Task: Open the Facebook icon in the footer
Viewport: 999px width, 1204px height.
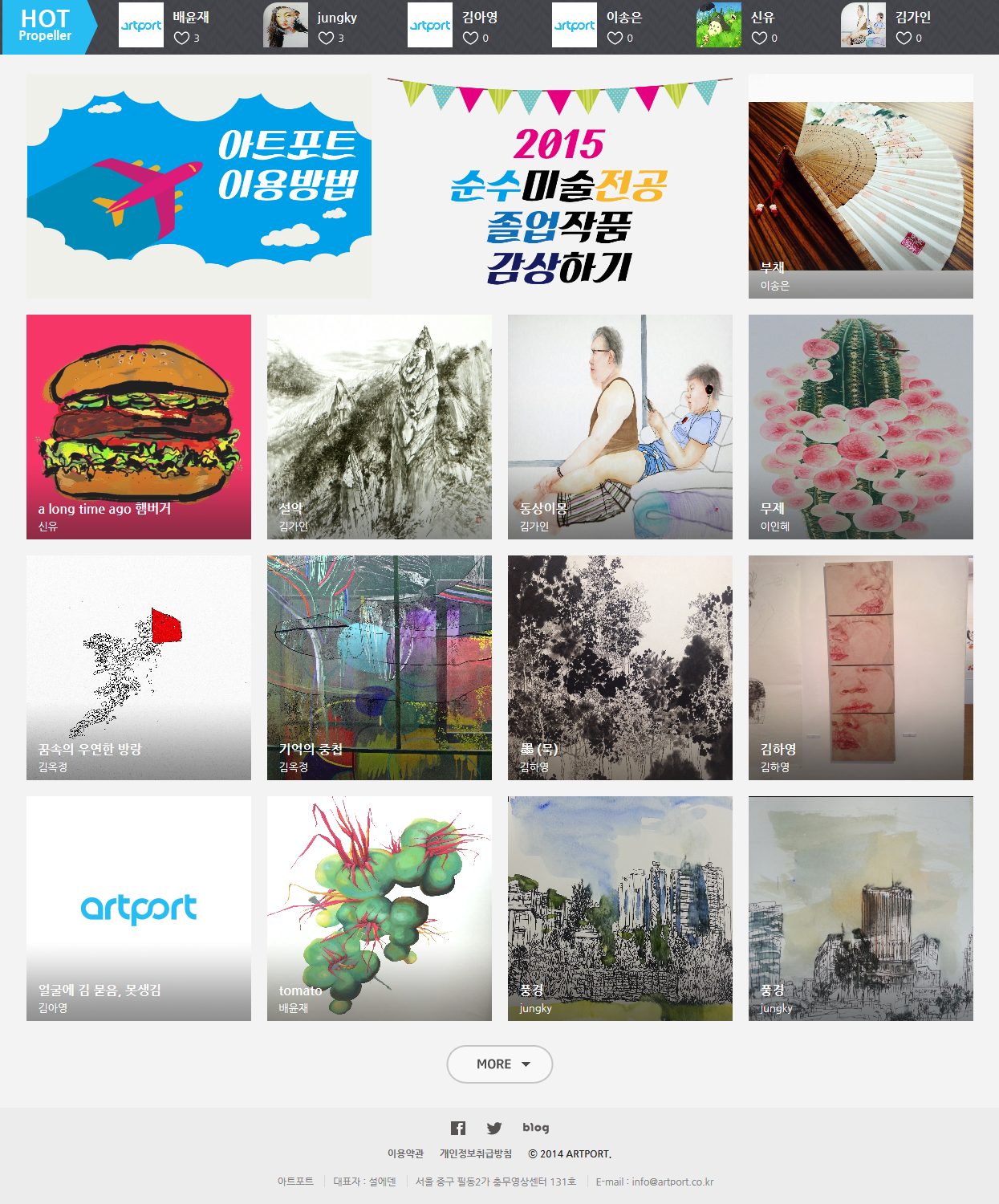Action: (457, 1128)
